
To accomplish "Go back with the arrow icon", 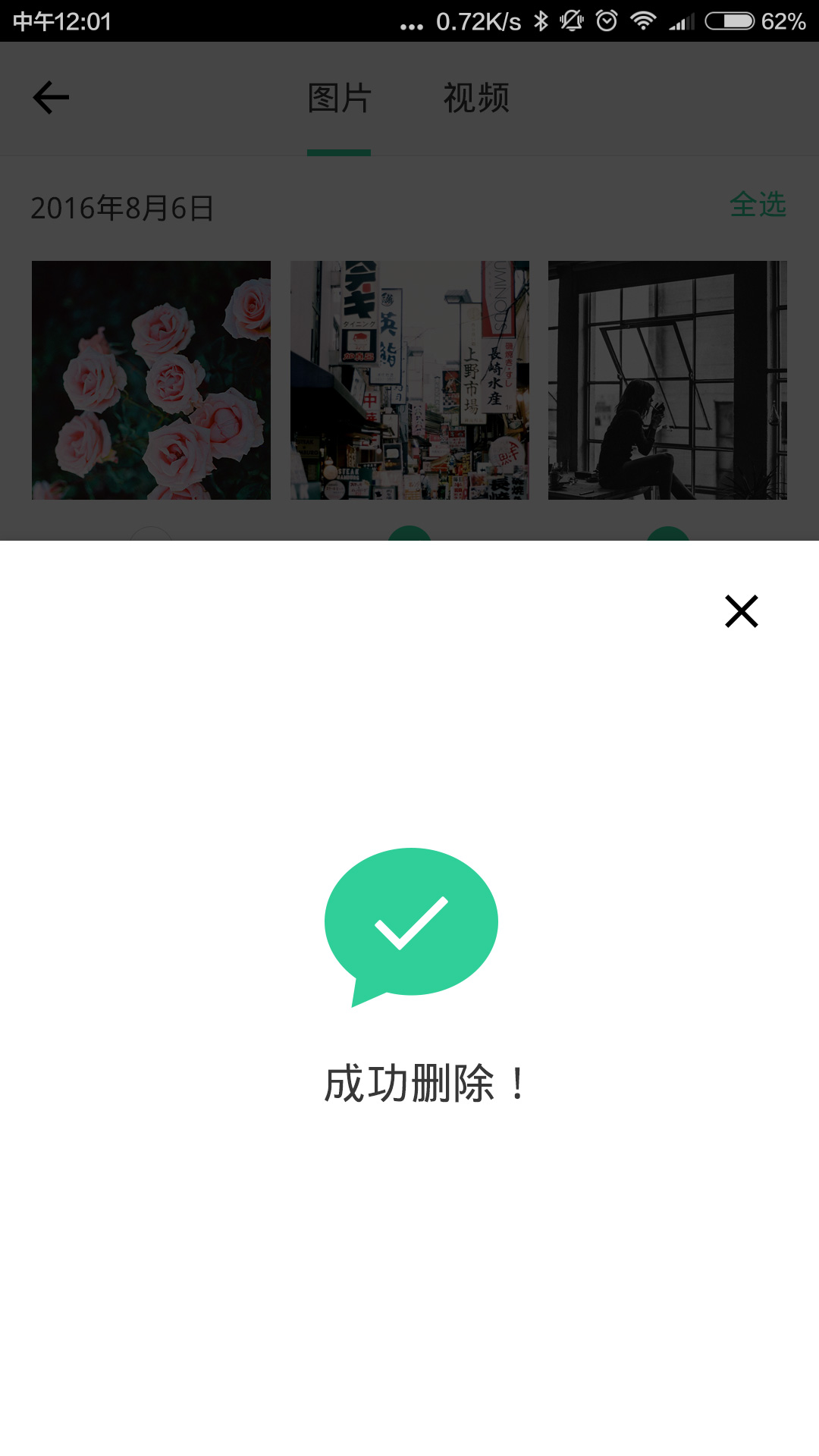I will [x=51, y=98].
